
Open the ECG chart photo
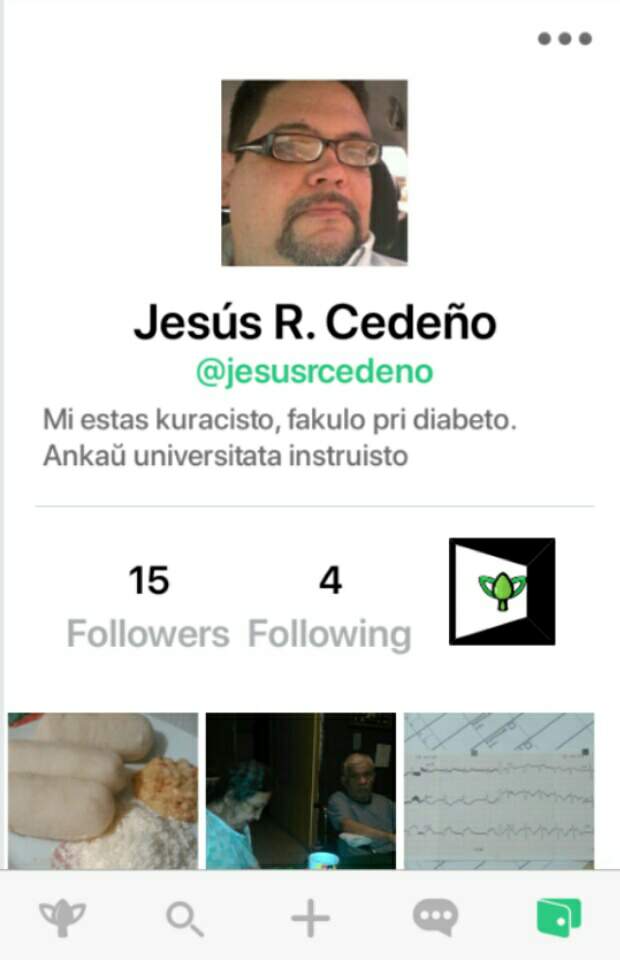point(499,790)
